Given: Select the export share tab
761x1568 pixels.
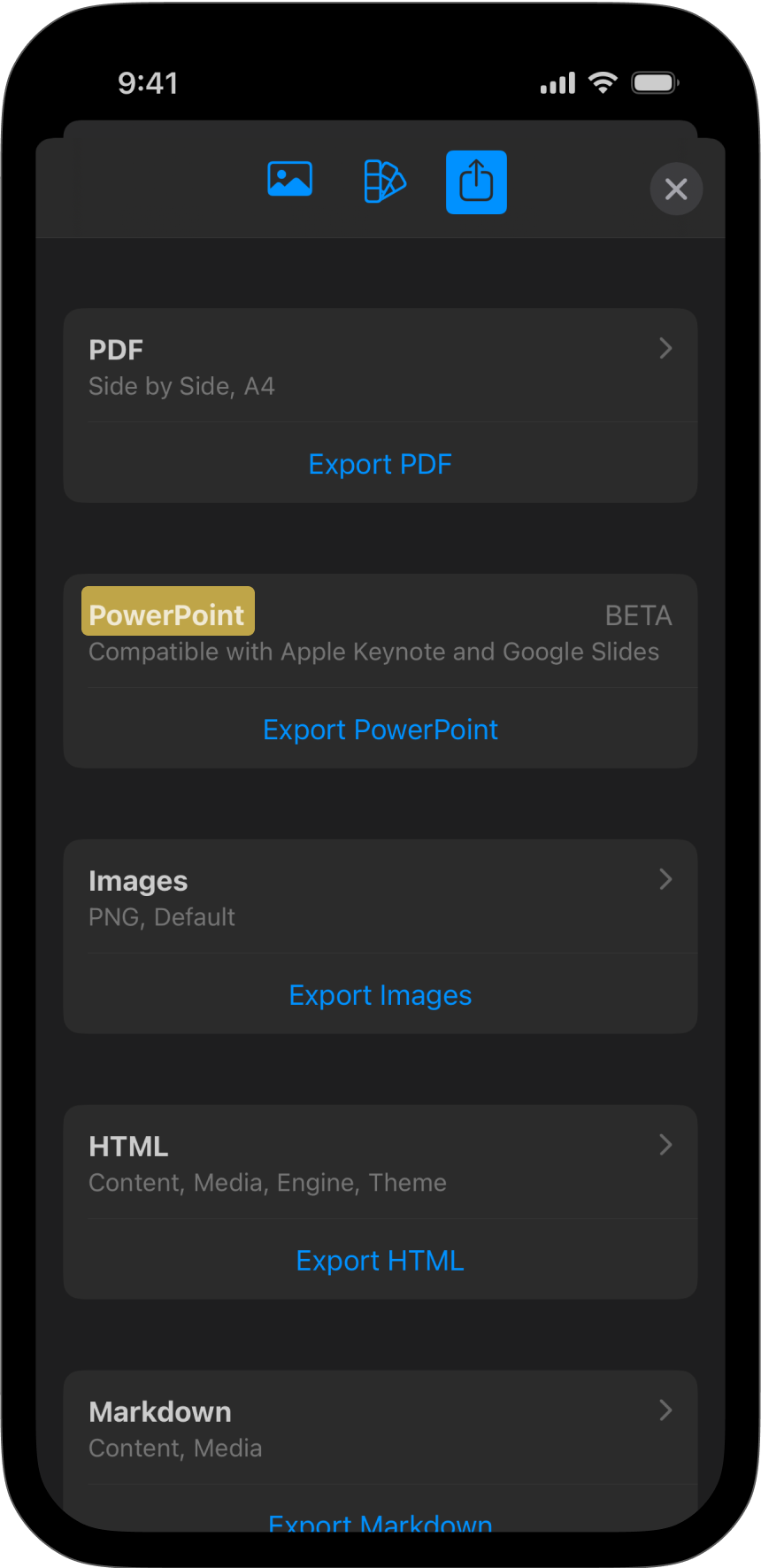Looking at the screenshot, I should [476, 182].
